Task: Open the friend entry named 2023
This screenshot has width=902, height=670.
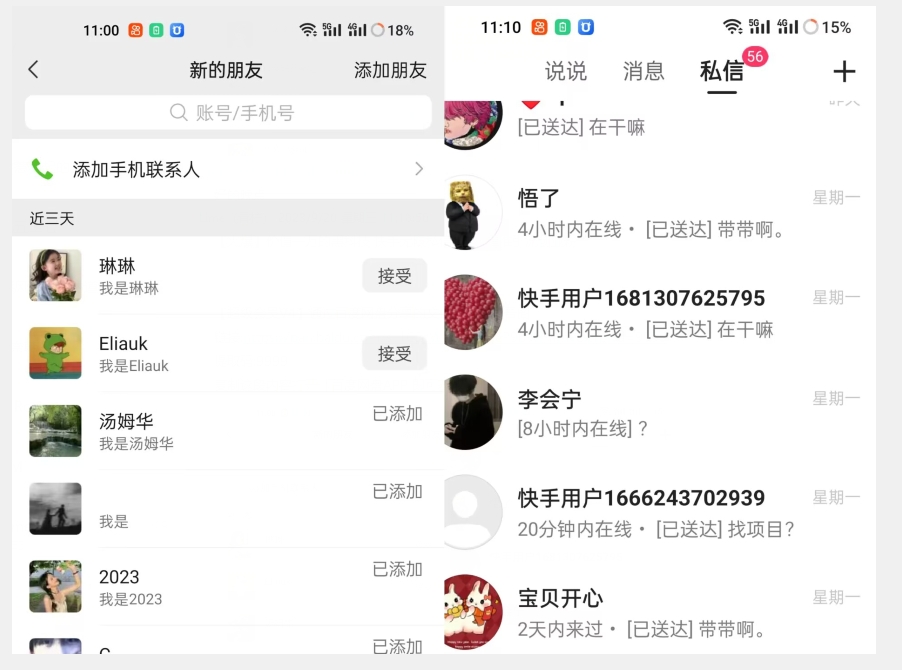Action: pos(200,586)
